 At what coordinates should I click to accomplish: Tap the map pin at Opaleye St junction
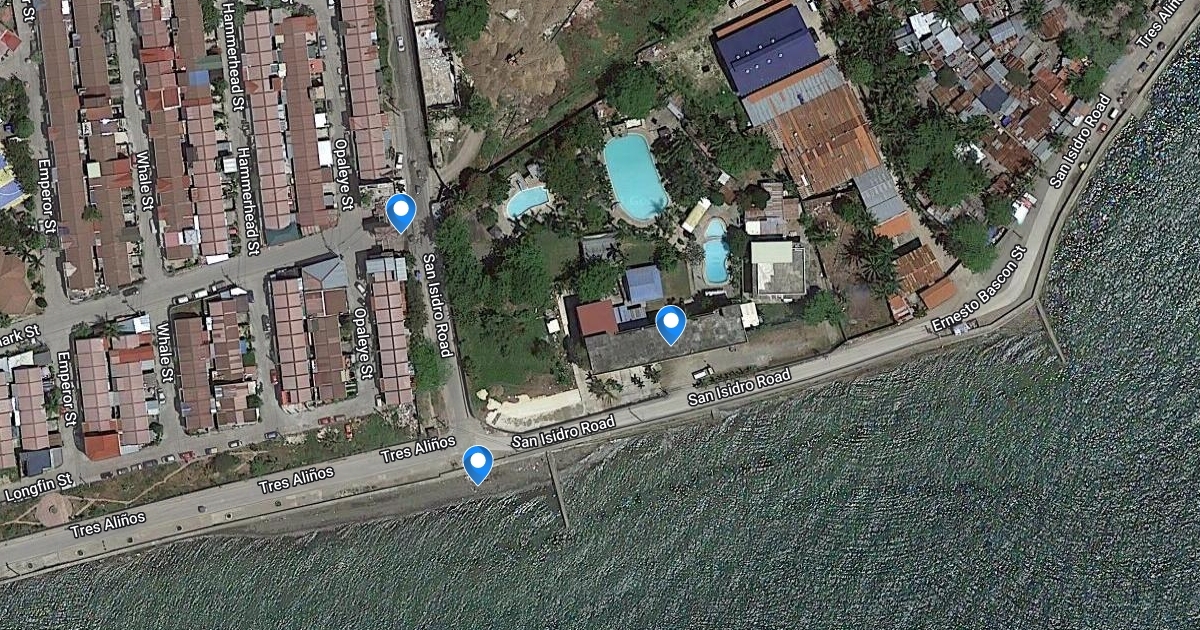pyautogui.click(x=401, y=211)
